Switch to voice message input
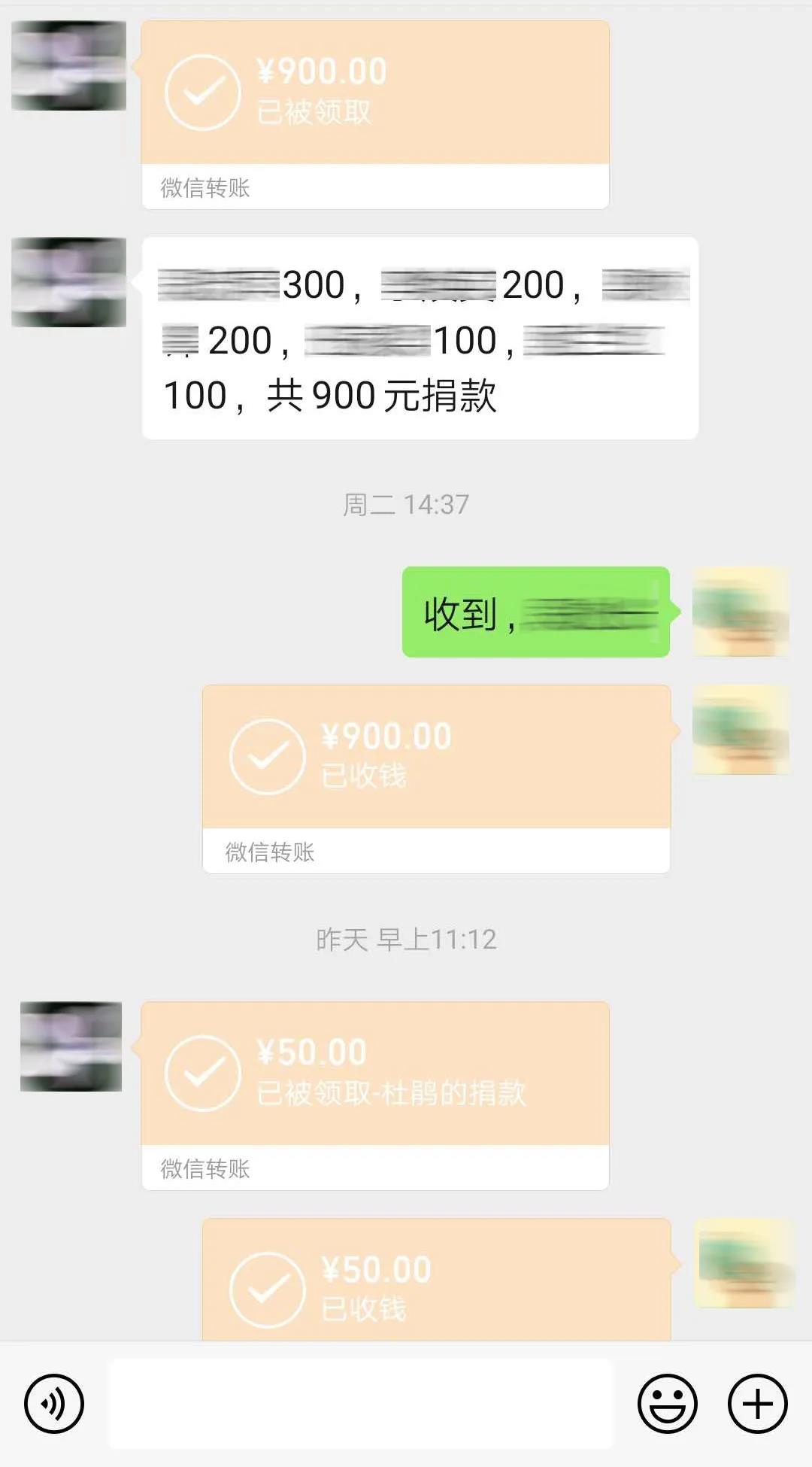The image size is (812, 1467). [53, 1404]
